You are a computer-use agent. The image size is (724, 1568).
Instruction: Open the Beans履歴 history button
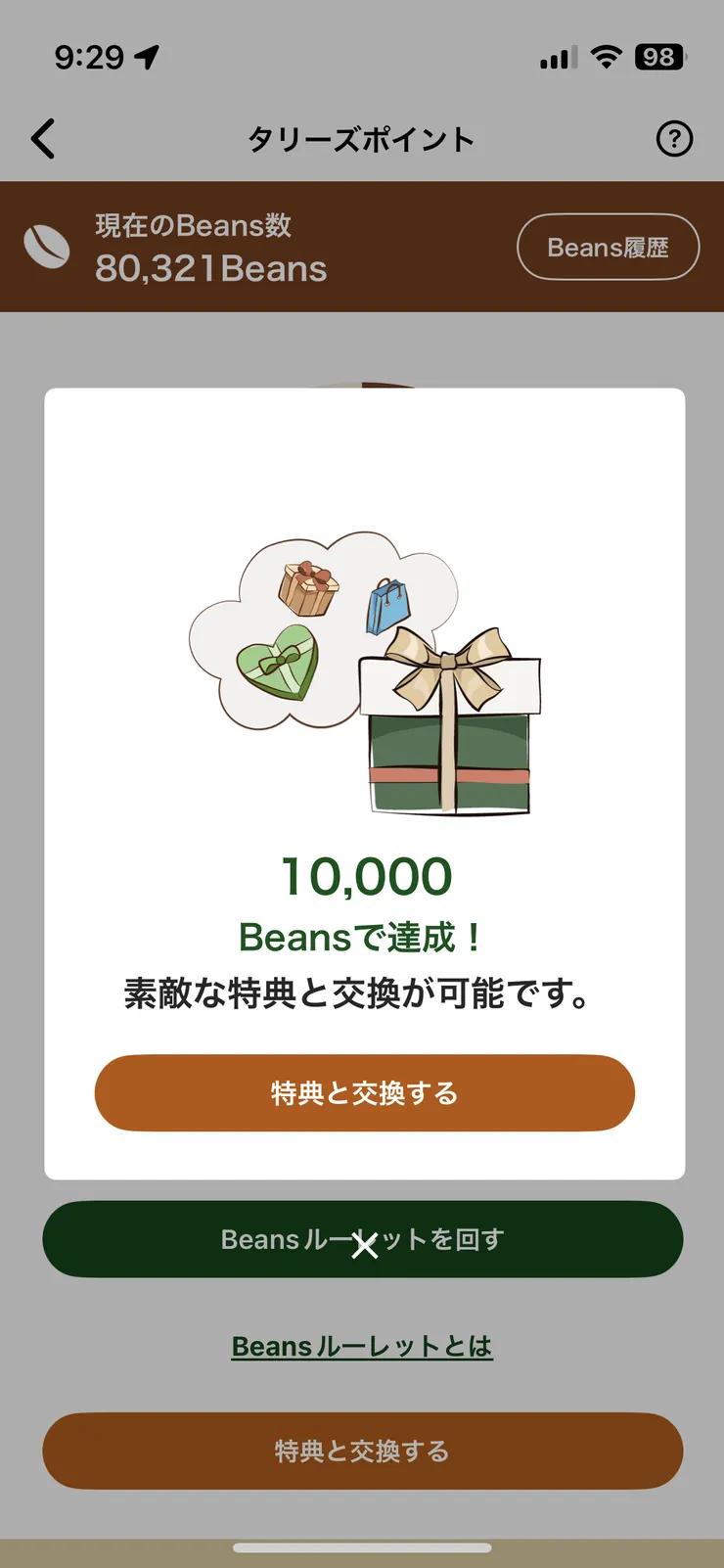click(x=608, y=247)
